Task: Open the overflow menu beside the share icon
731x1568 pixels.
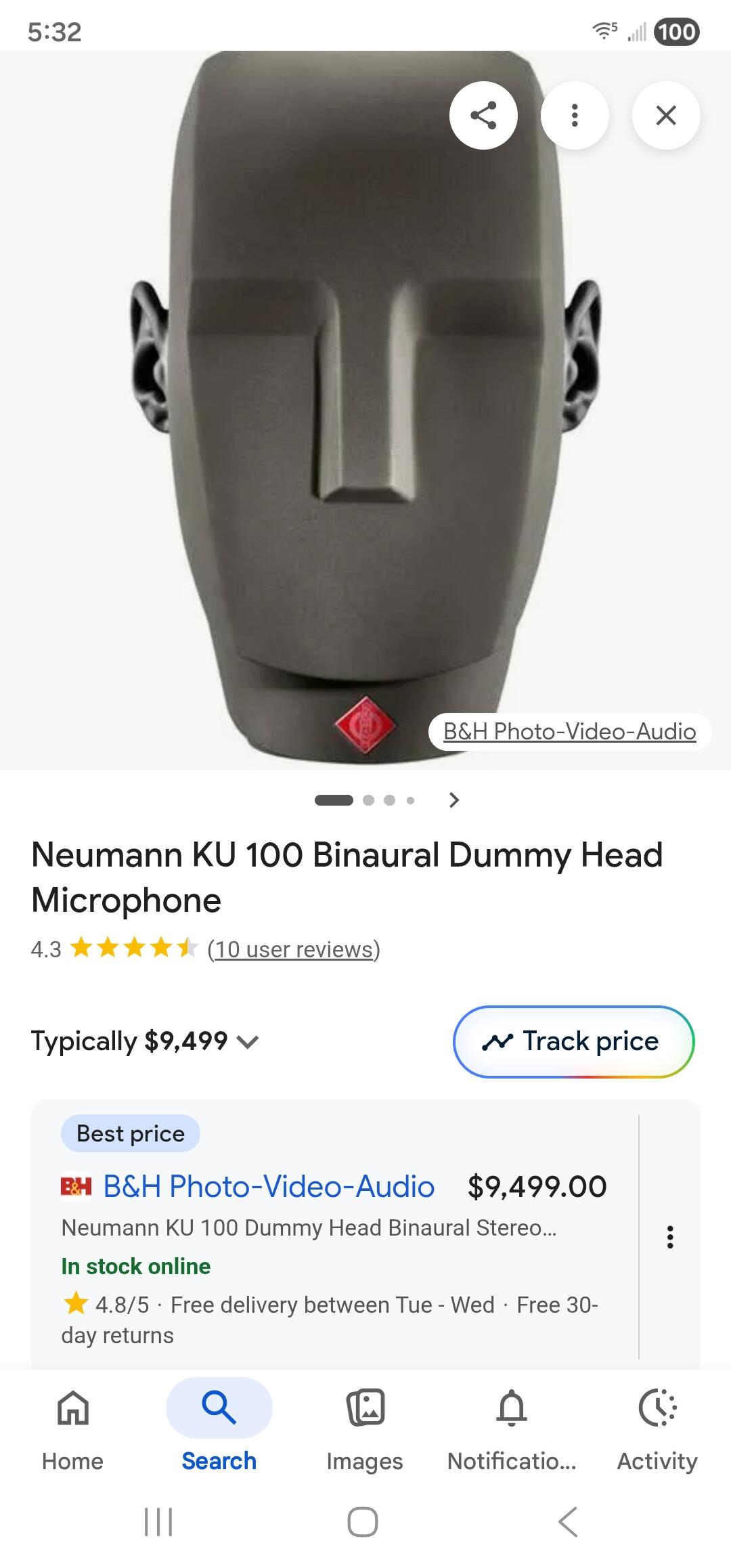Action: (575, 115)
